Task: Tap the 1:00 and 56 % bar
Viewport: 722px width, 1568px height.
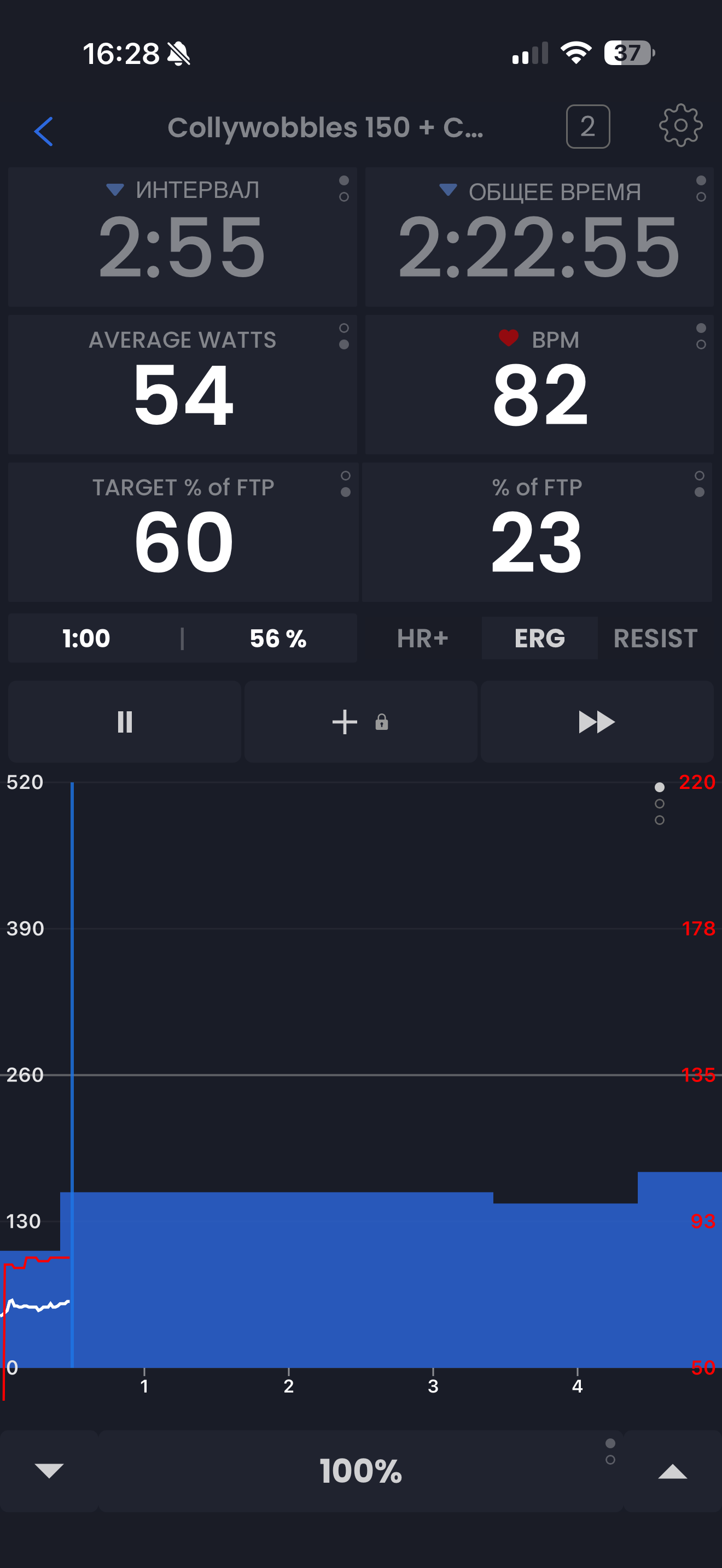Action: [x=182, y=639]
